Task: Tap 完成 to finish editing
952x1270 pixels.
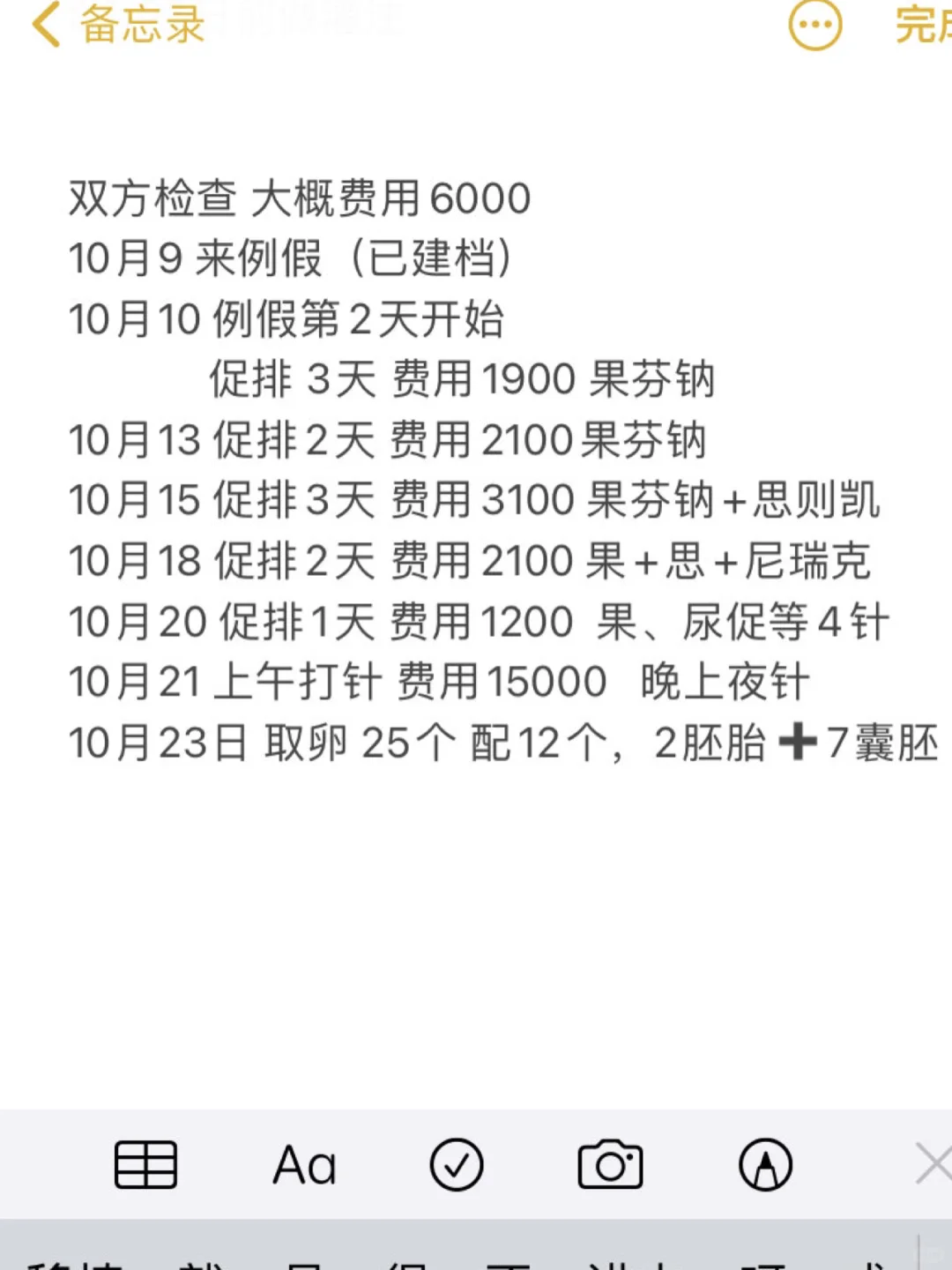Action: point(922,25)
